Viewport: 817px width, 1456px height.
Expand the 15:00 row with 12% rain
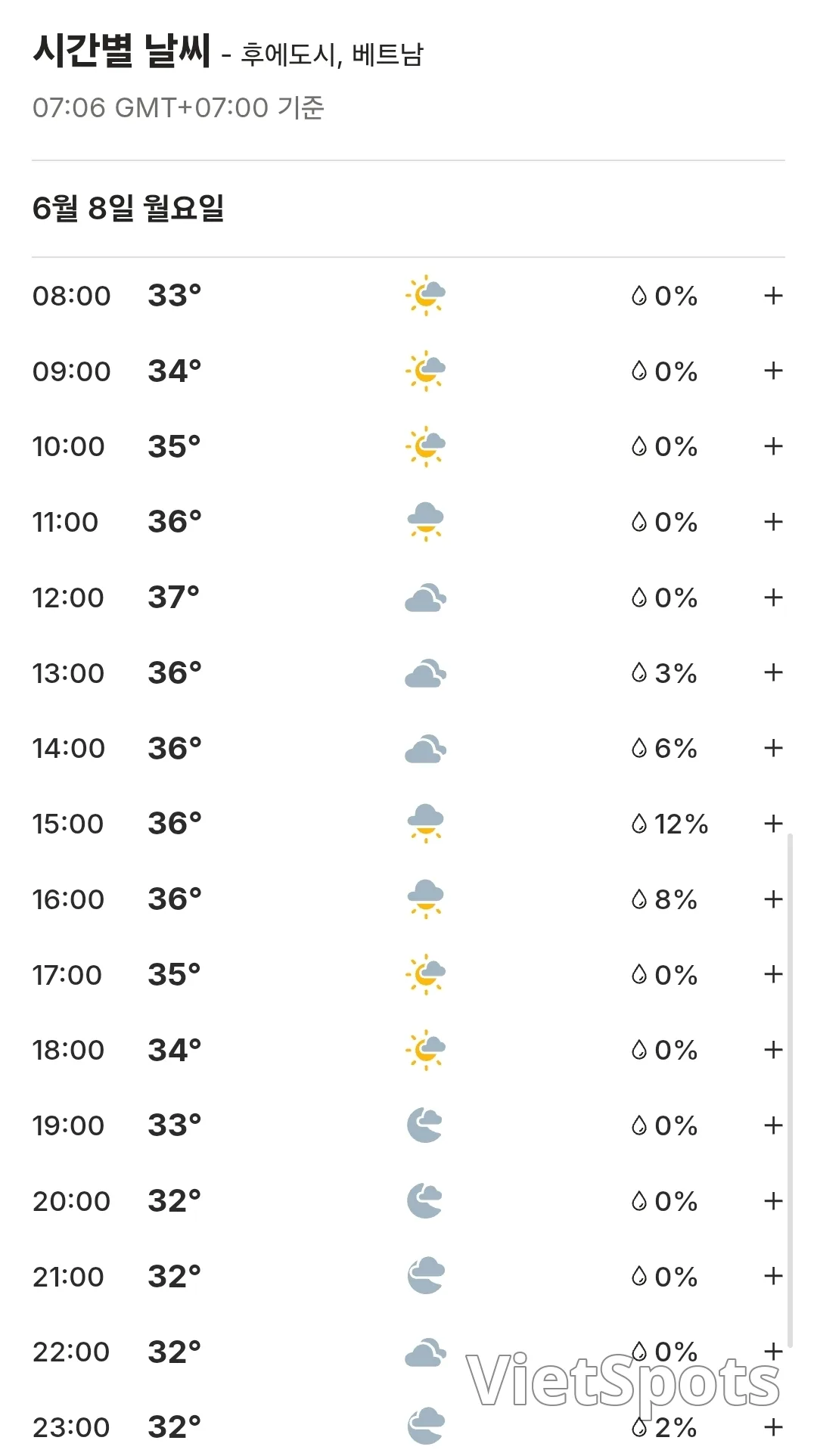pos(772,824)
